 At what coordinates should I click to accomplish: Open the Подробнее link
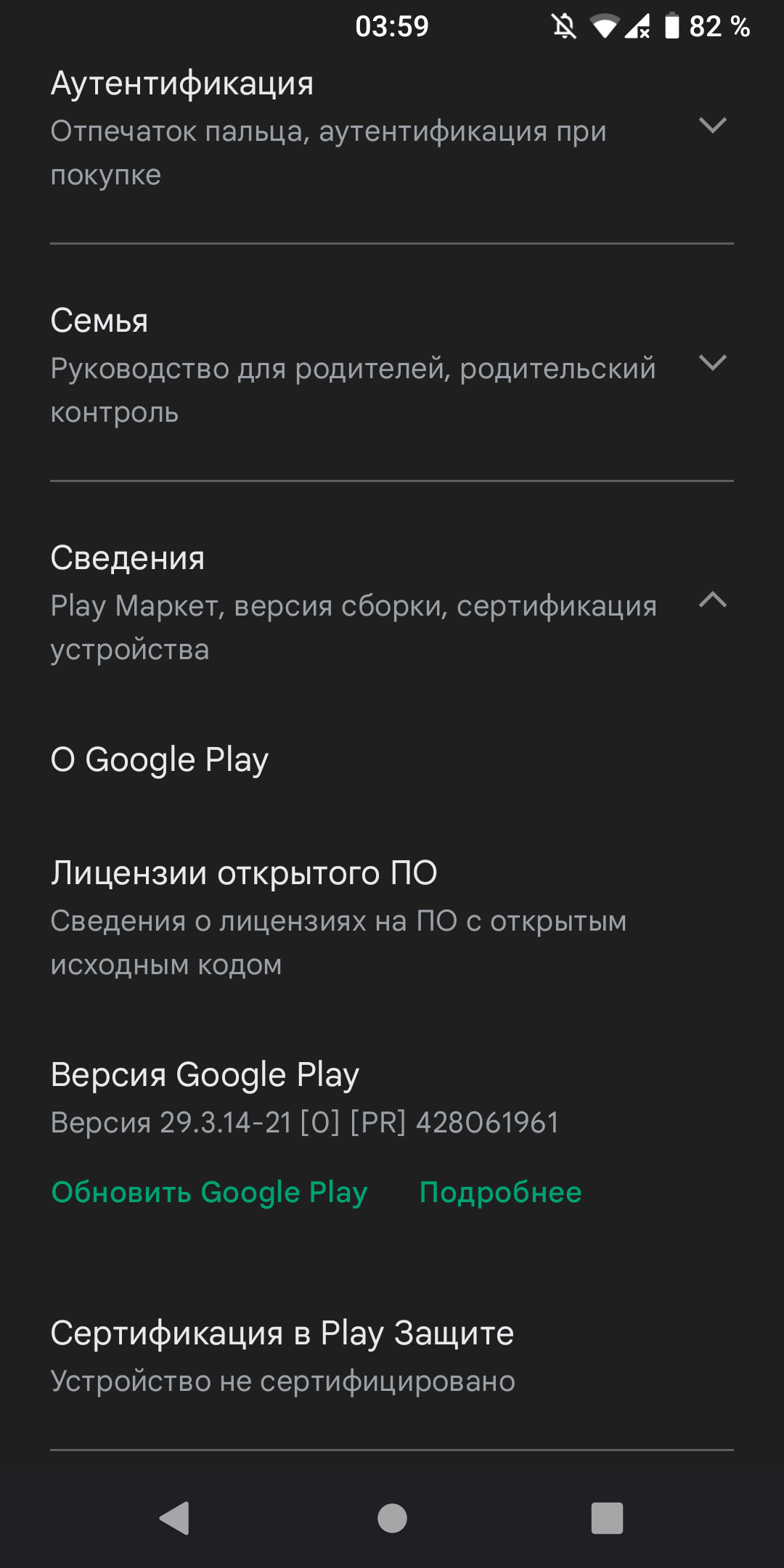(x=500, y=1193)
